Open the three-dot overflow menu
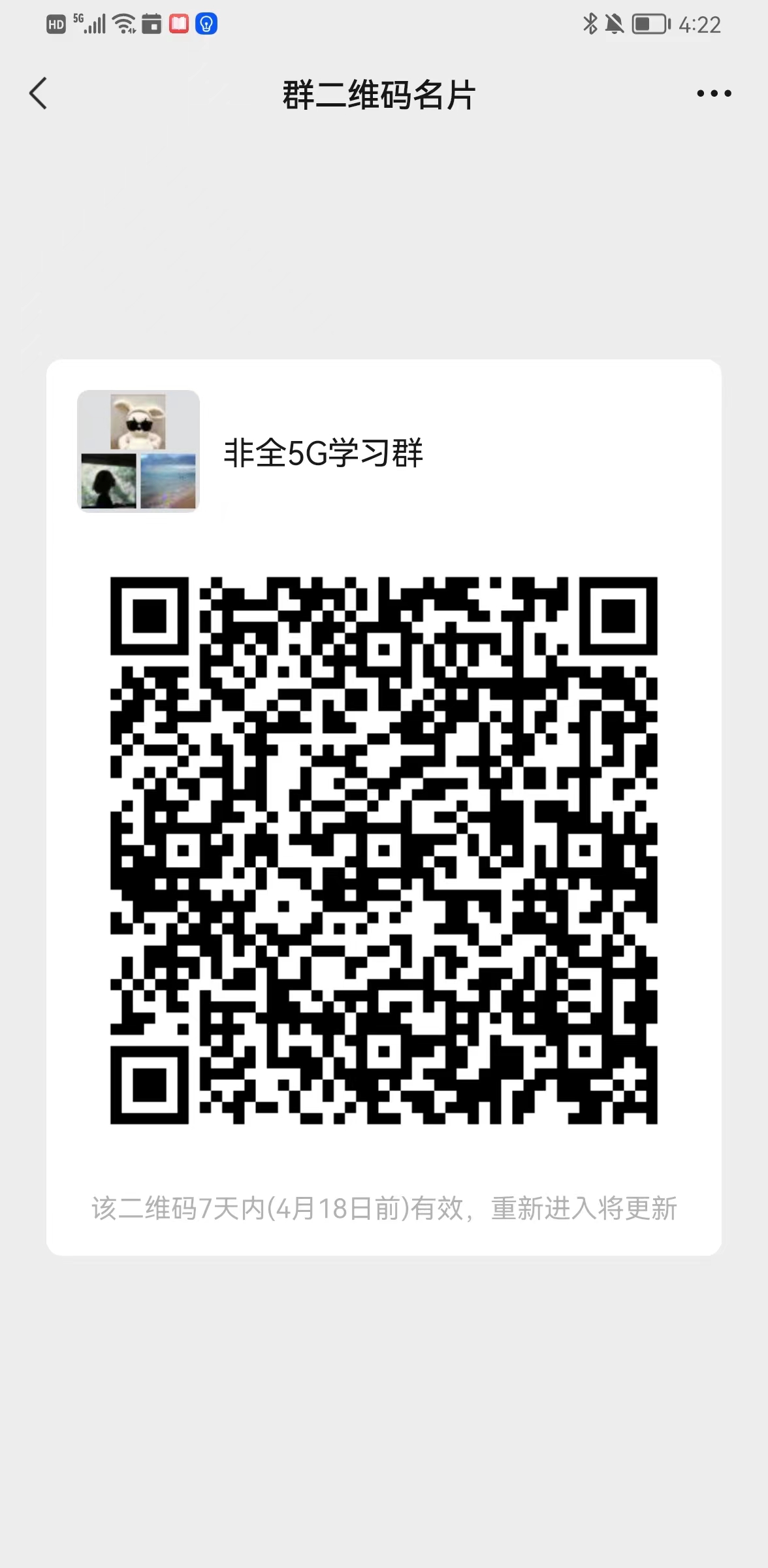This screenshot has width=768, height=1568. (713, 93)
